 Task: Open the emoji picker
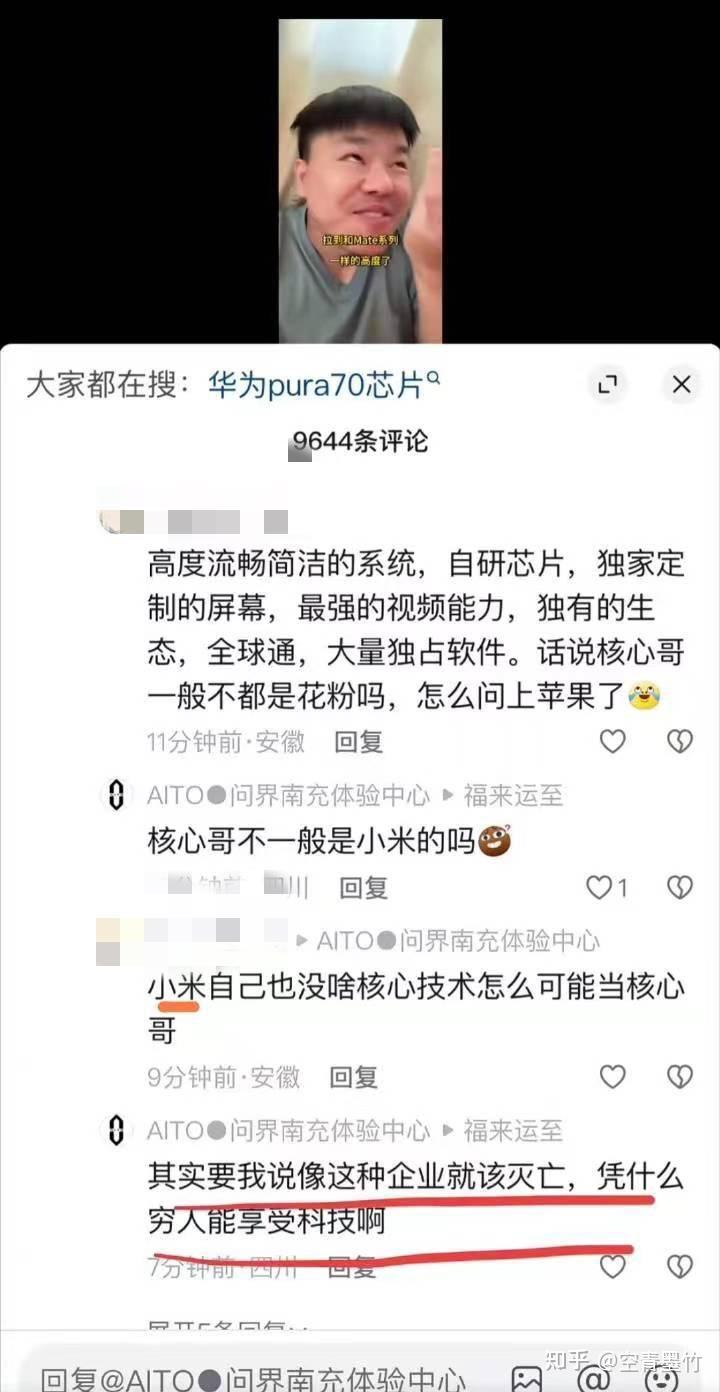(664, 1378)
